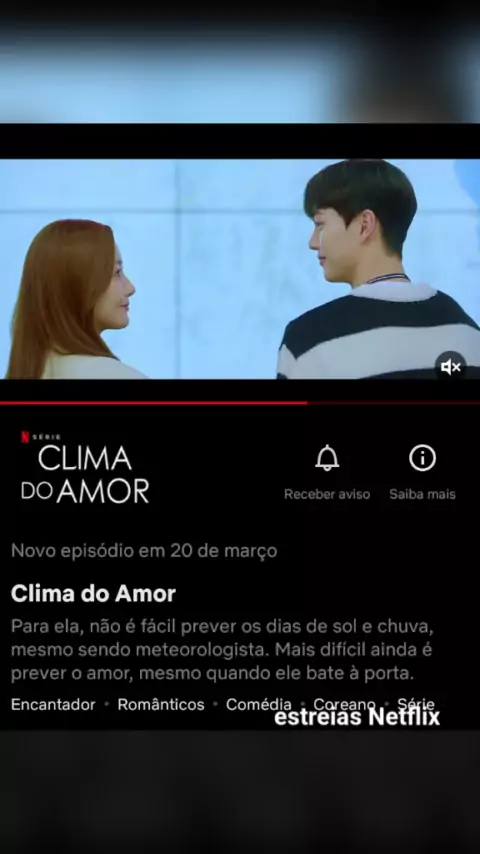Open Saiba mais info for Clima do Amor

(422, 471)
